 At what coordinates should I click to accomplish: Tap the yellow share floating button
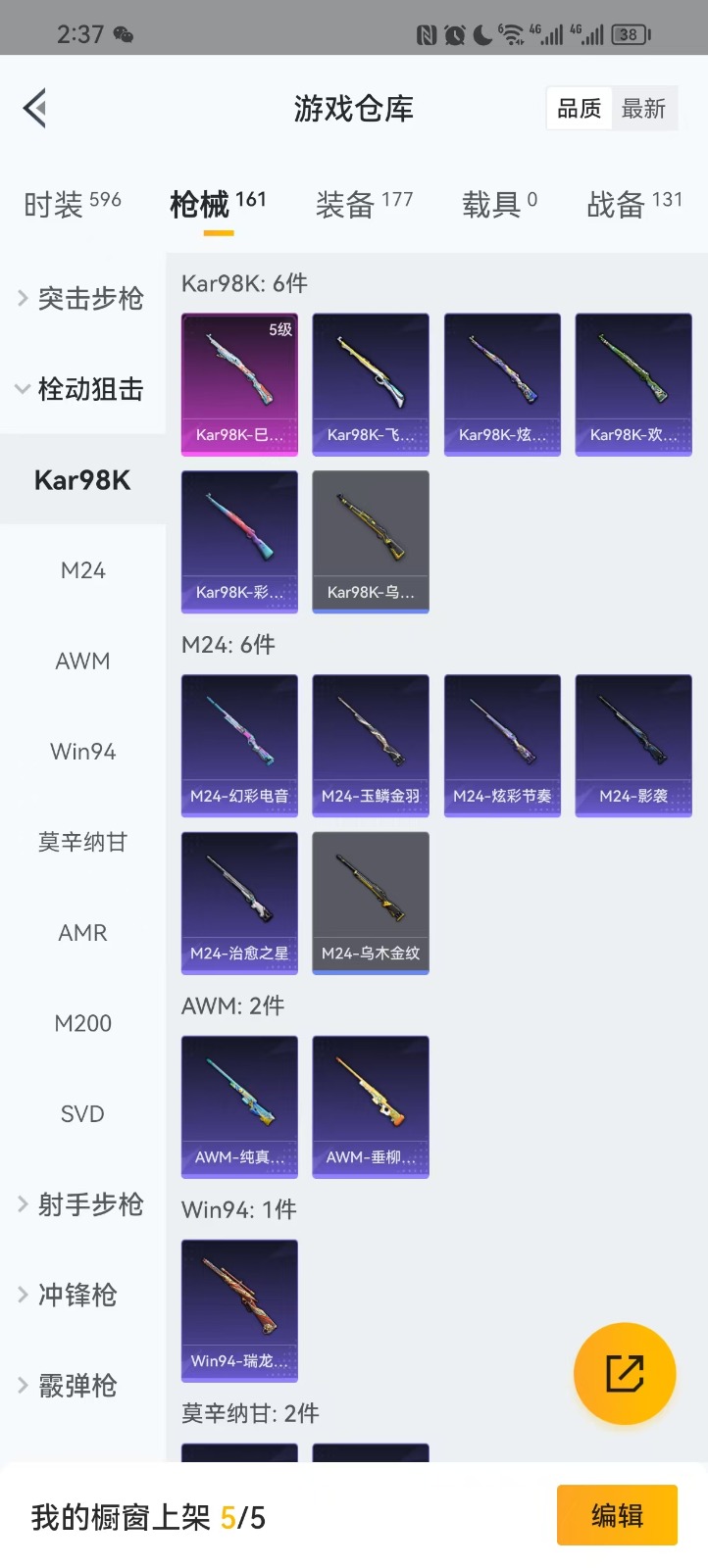[625, 1373]
